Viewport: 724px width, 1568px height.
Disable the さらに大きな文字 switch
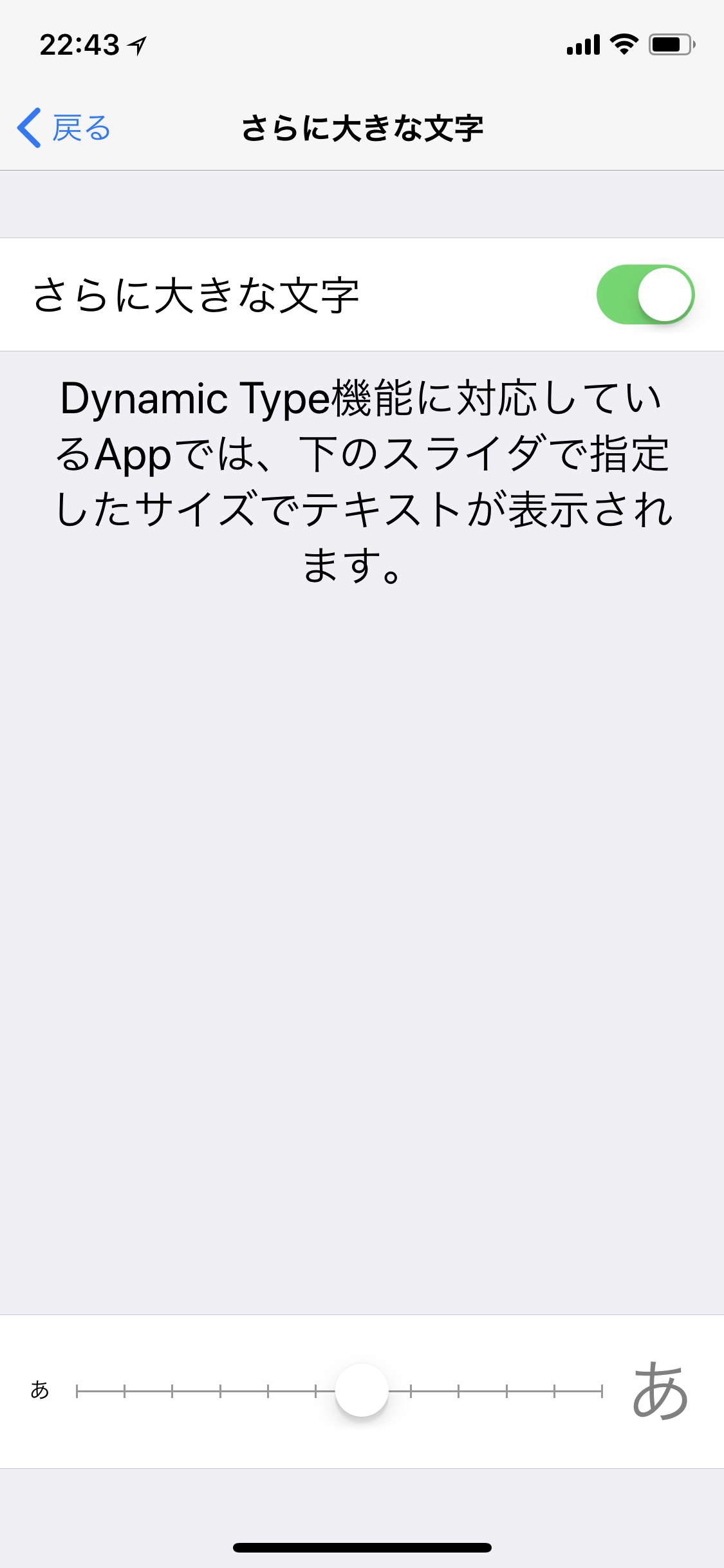point(645,295)
